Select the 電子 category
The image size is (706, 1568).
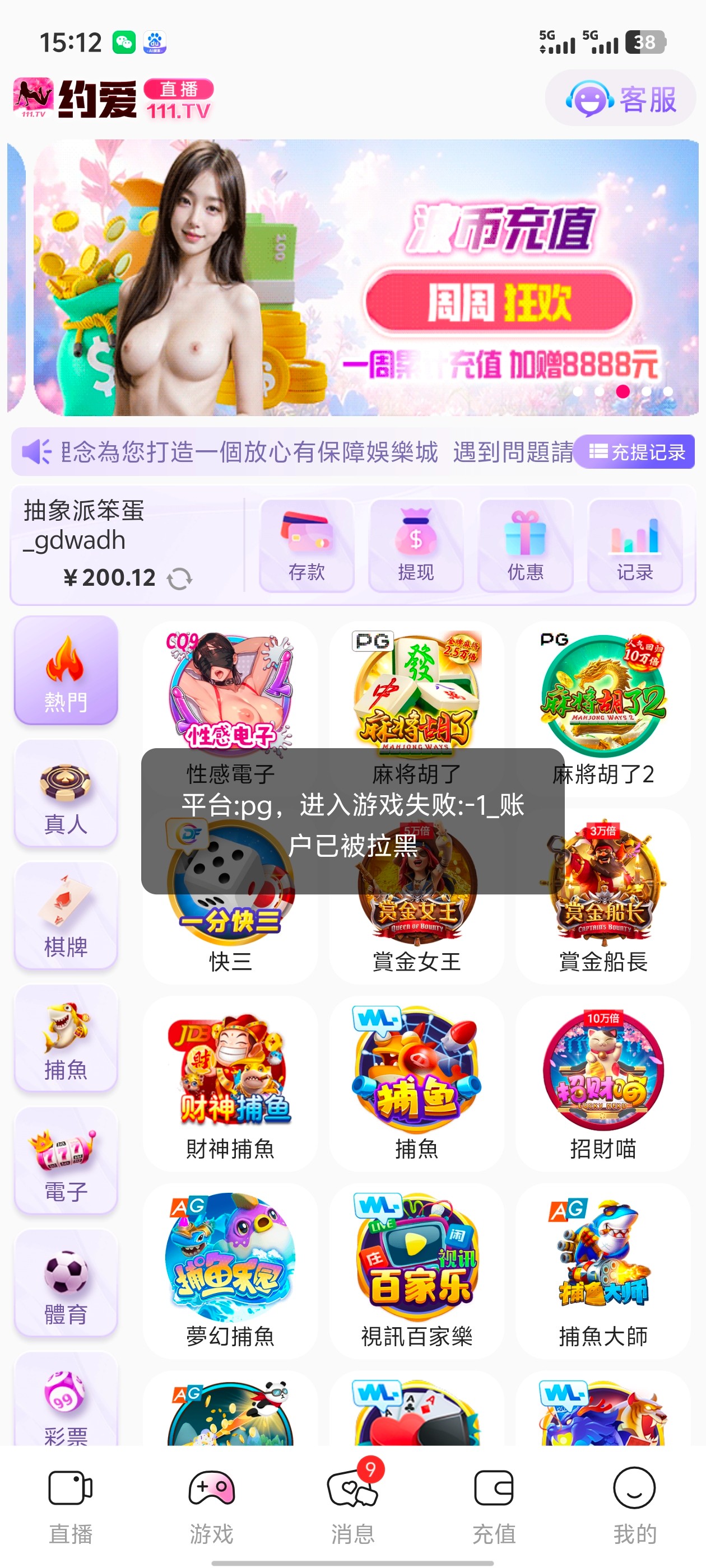(x=66, y=1161)
